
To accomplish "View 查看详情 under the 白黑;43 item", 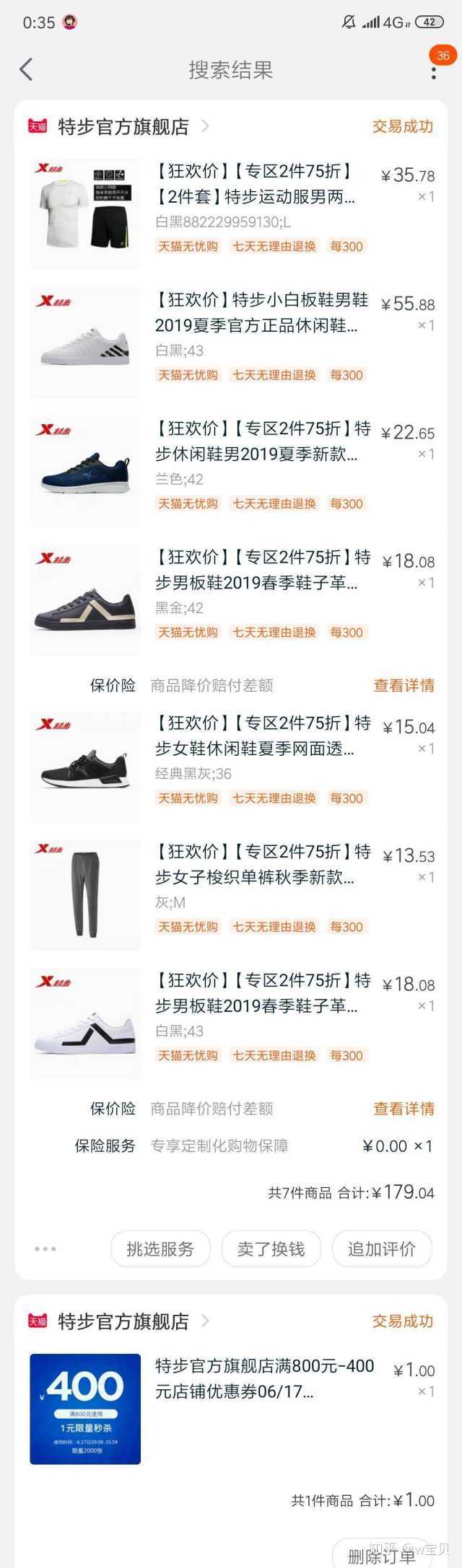I will click(x=404, y=1109).
